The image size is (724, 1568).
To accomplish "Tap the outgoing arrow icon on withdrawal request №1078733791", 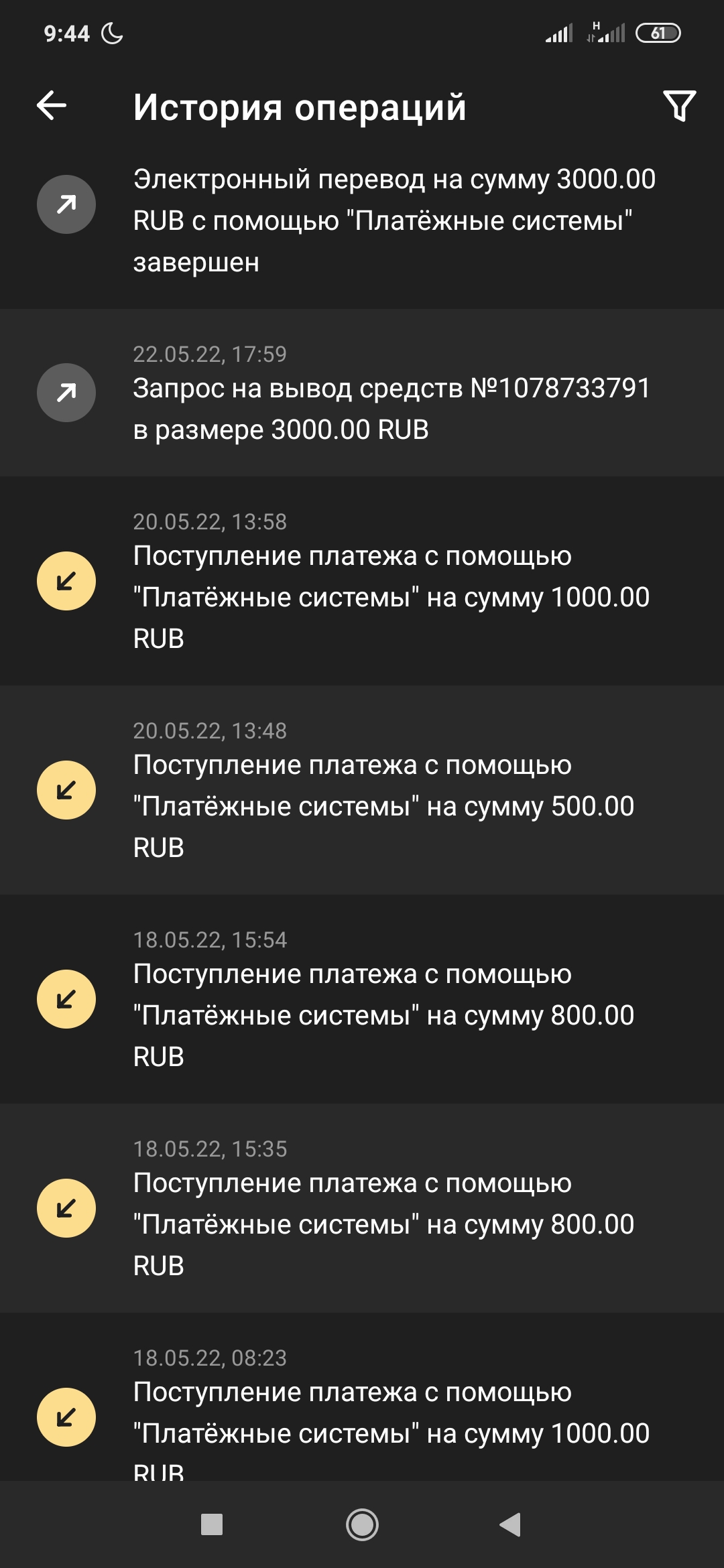I will click(65, 393).
